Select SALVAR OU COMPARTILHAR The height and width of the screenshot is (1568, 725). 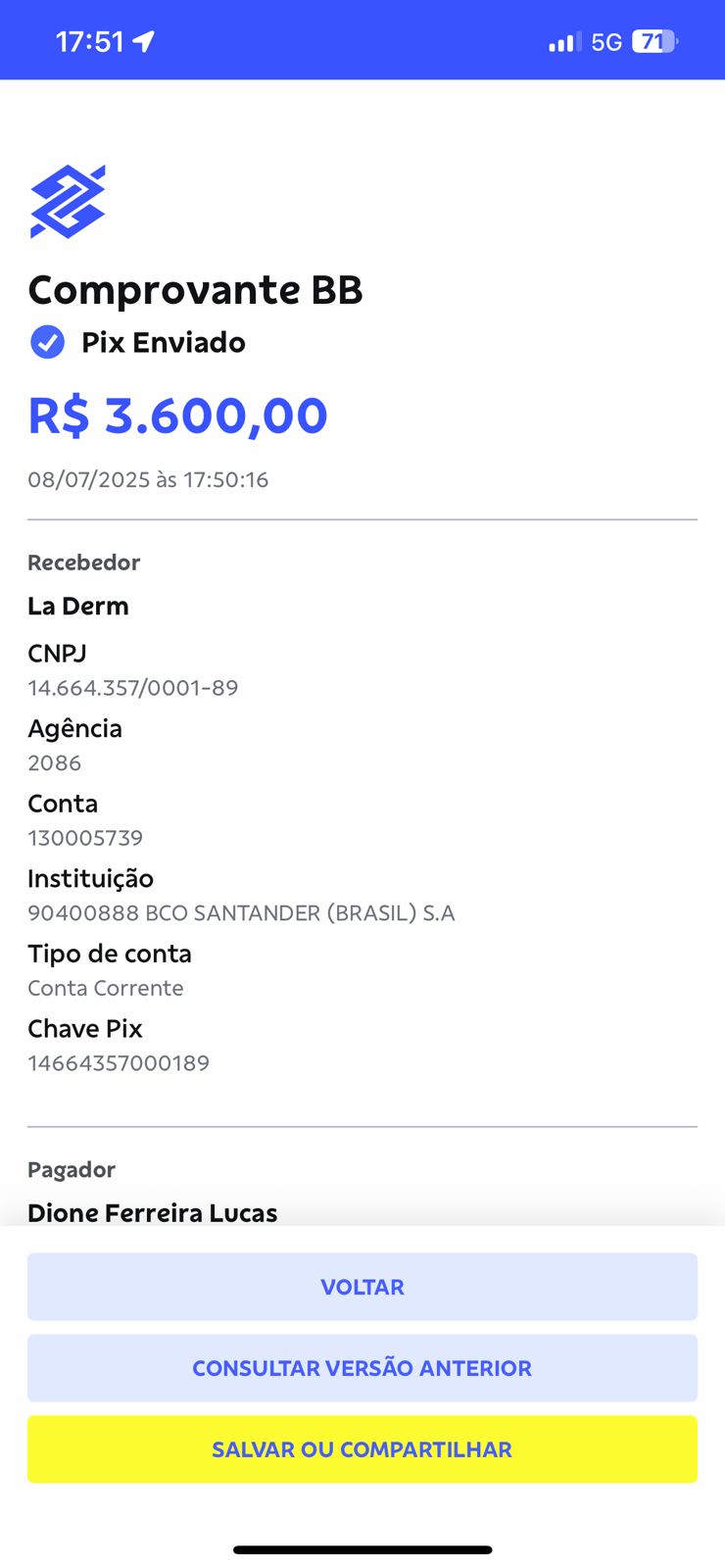pyautogui.click(x=362, y=1449)
